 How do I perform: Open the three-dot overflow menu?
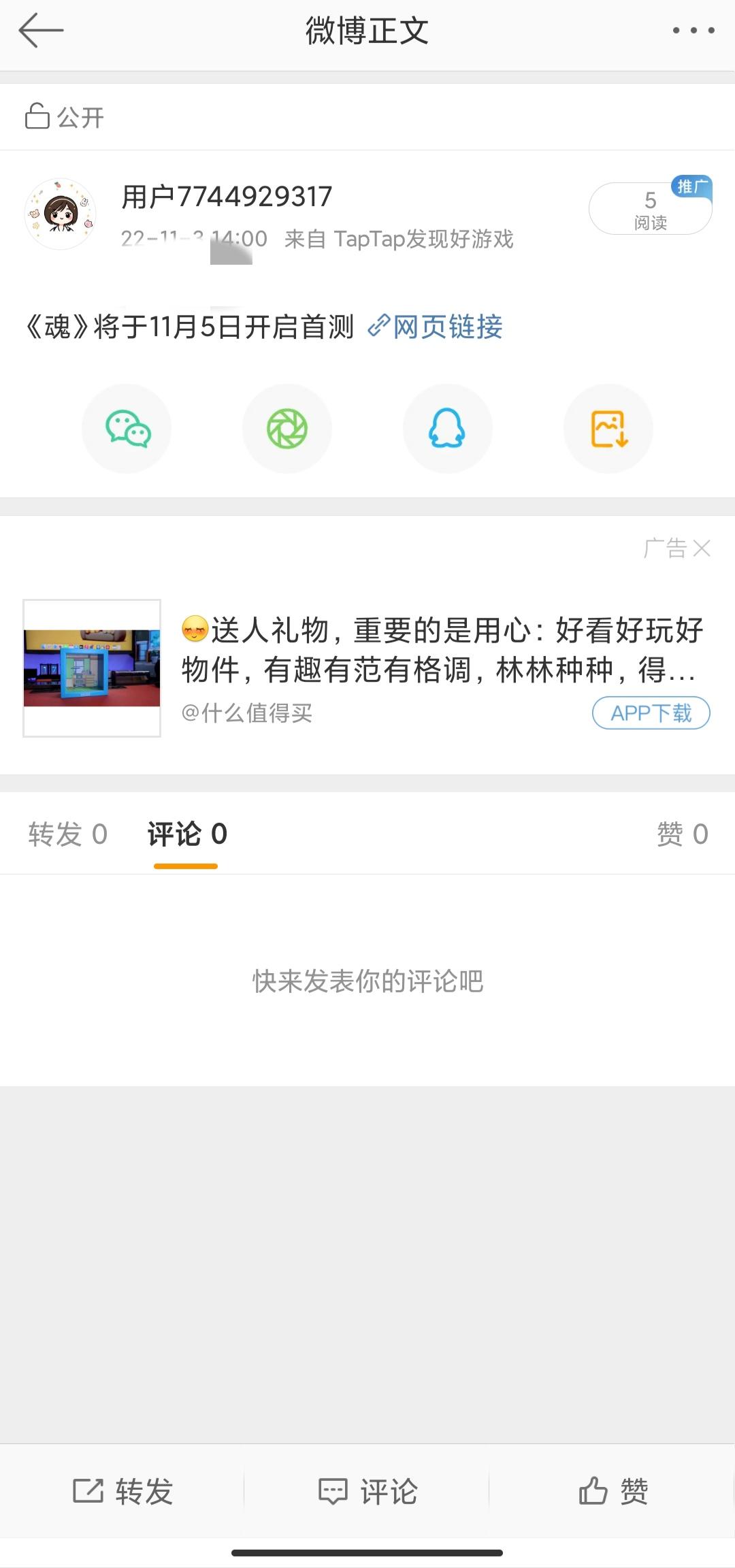tap(693, 31)
